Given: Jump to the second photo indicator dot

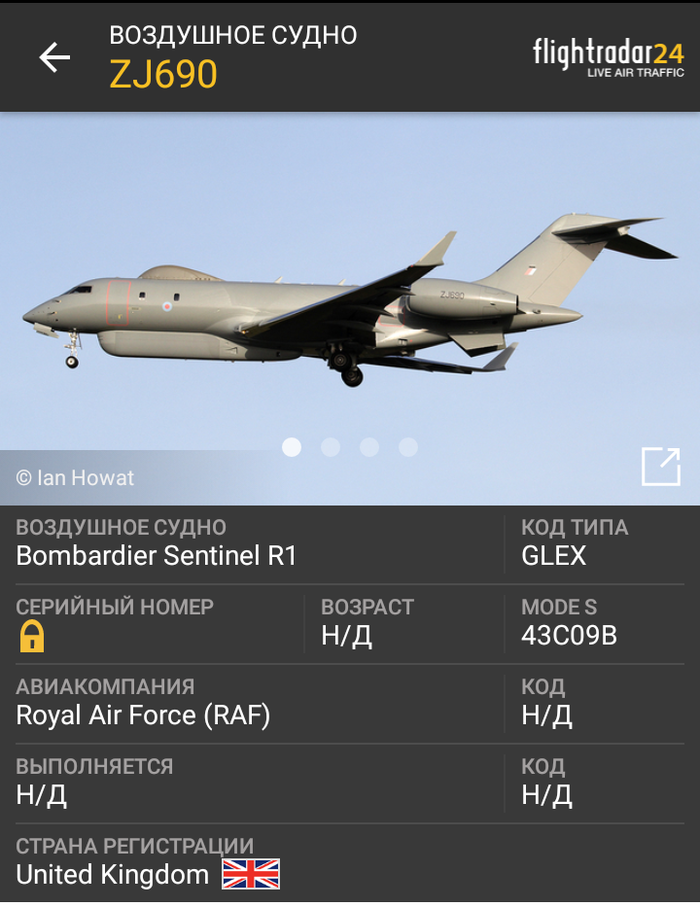Looking at the screenshot, I should click(330, 447).
